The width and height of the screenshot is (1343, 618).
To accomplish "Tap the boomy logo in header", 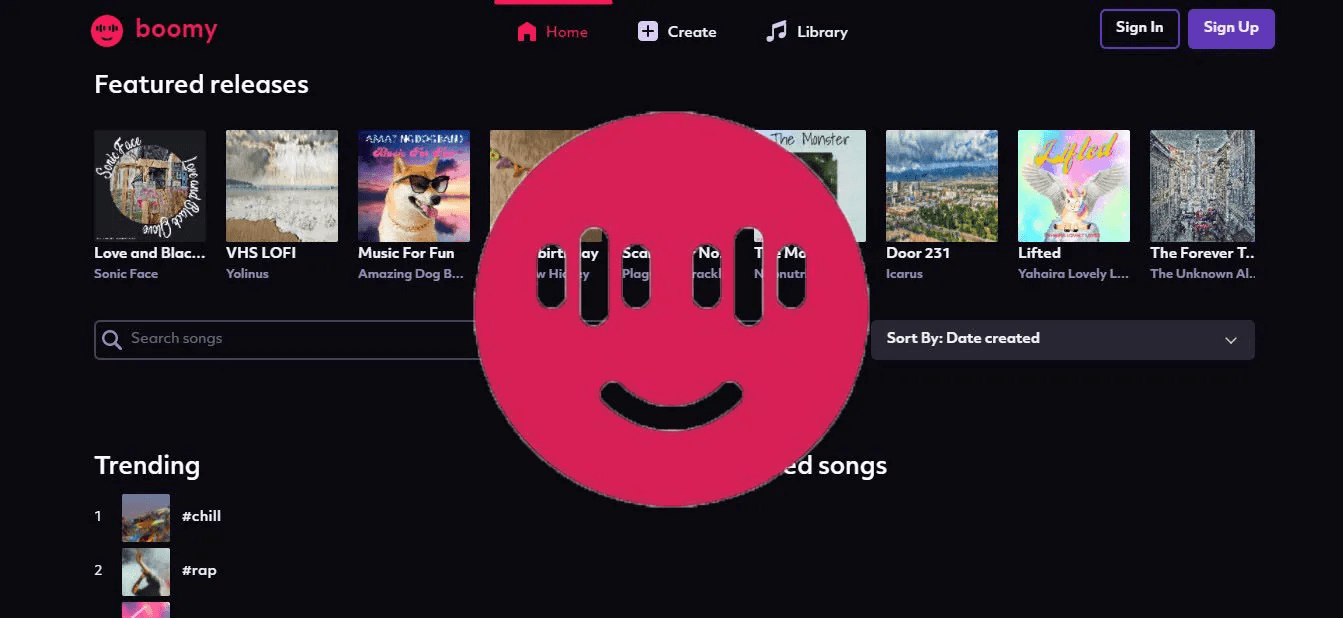I will 154,30.
